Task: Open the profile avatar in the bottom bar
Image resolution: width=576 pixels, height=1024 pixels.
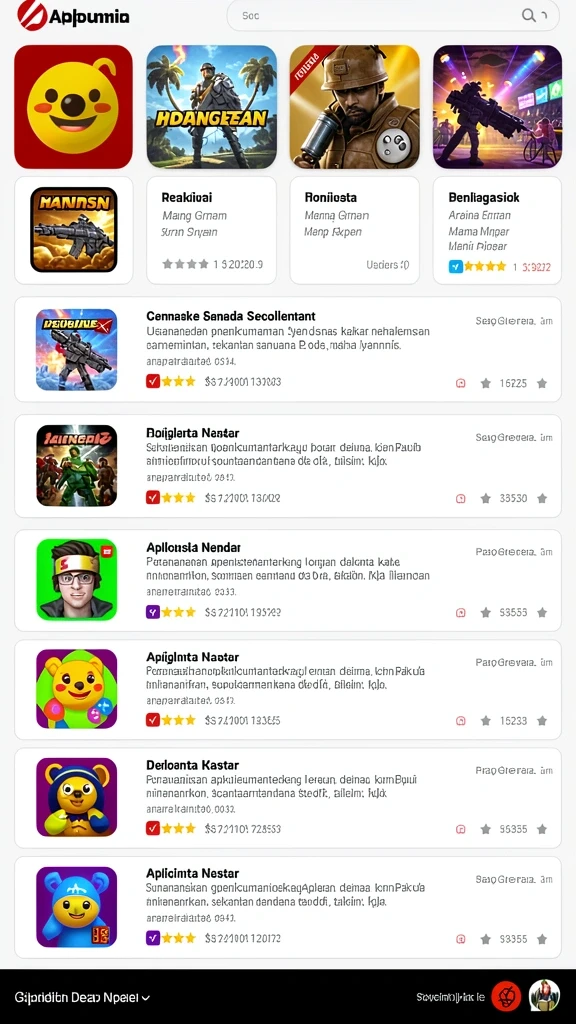Action: pyautogui.click(x=544, y=996)
